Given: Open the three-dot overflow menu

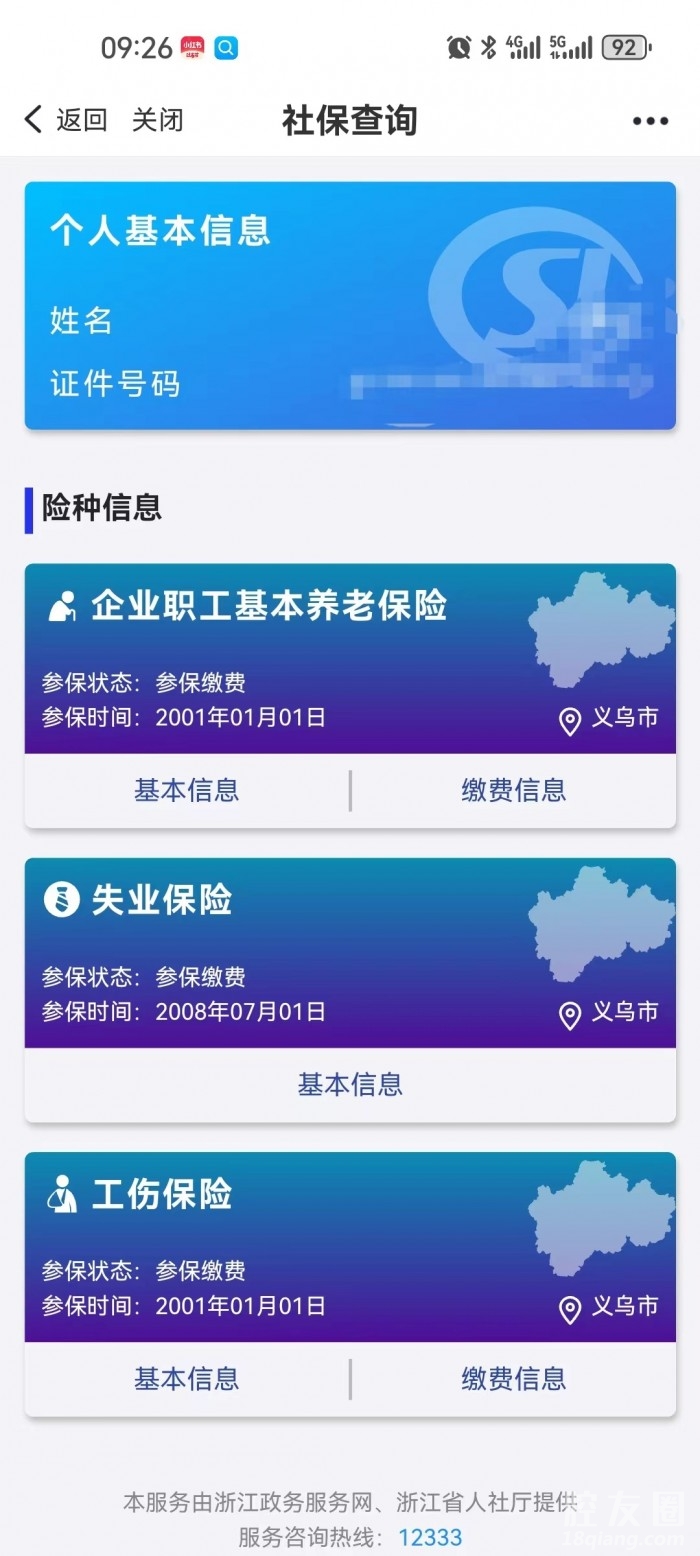Looking at the screenshot, I should tap(650, 122).
